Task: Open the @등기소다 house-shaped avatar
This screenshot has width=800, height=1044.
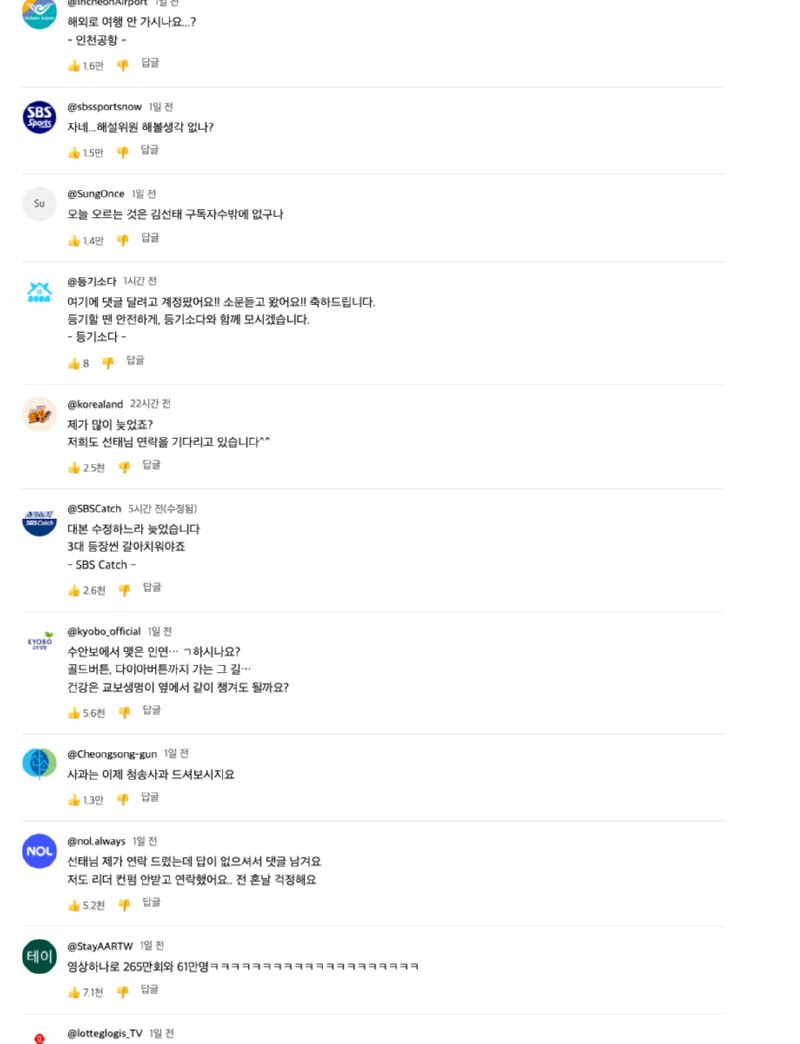Action: tap(39, 290)
